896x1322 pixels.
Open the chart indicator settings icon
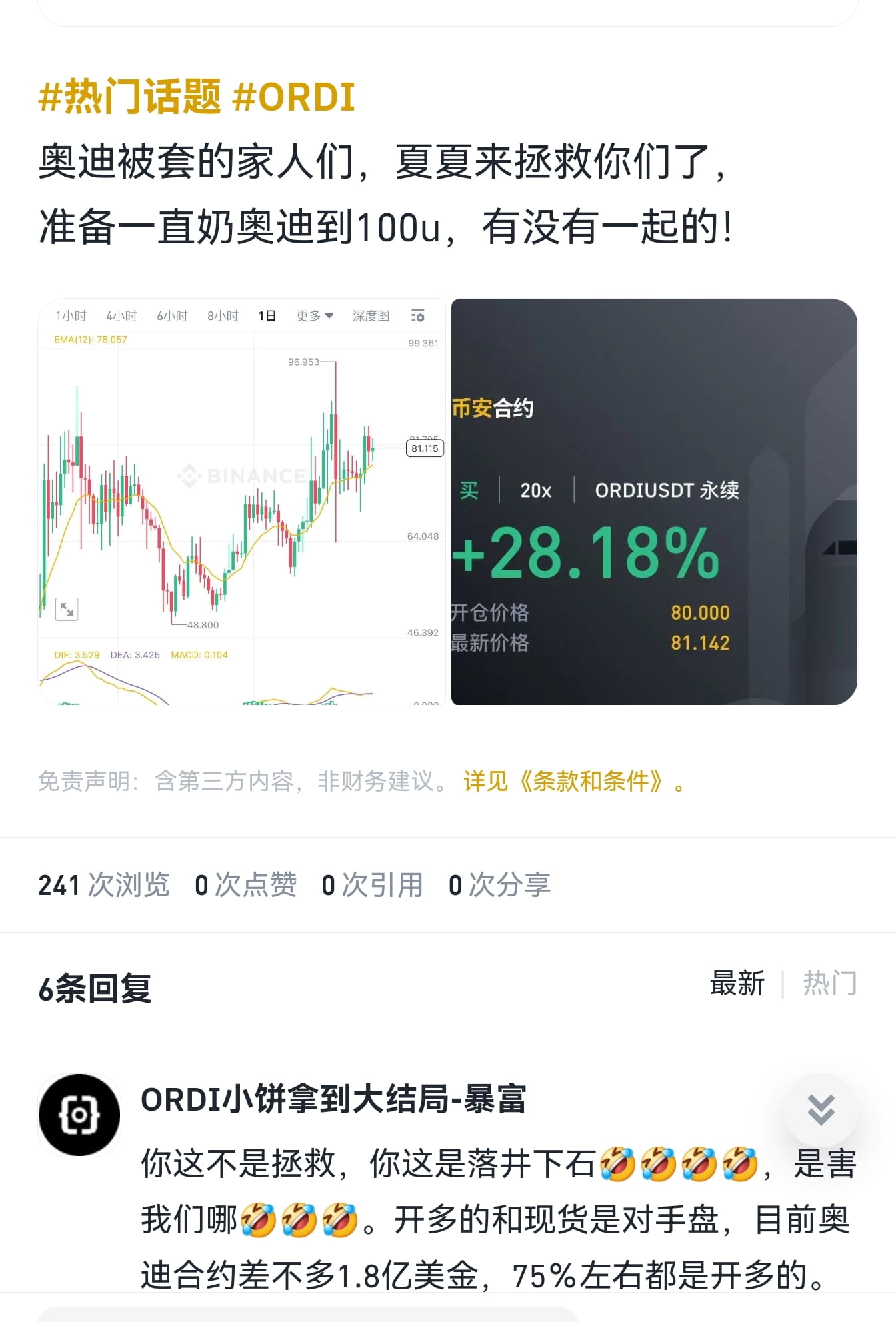[419, 316]
